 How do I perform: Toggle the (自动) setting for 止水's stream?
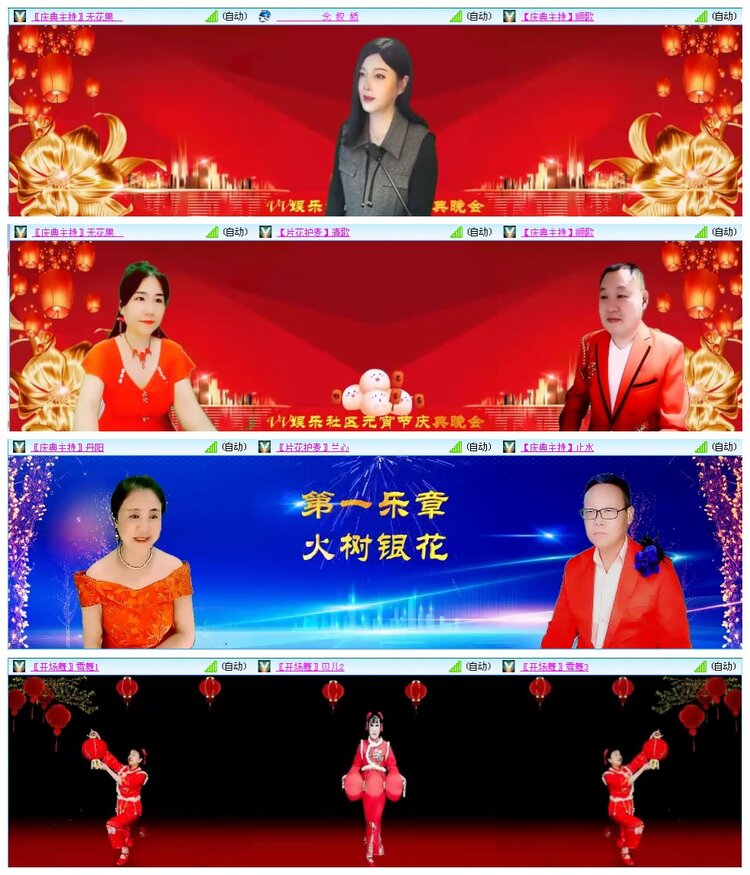[x=725, y=449]
